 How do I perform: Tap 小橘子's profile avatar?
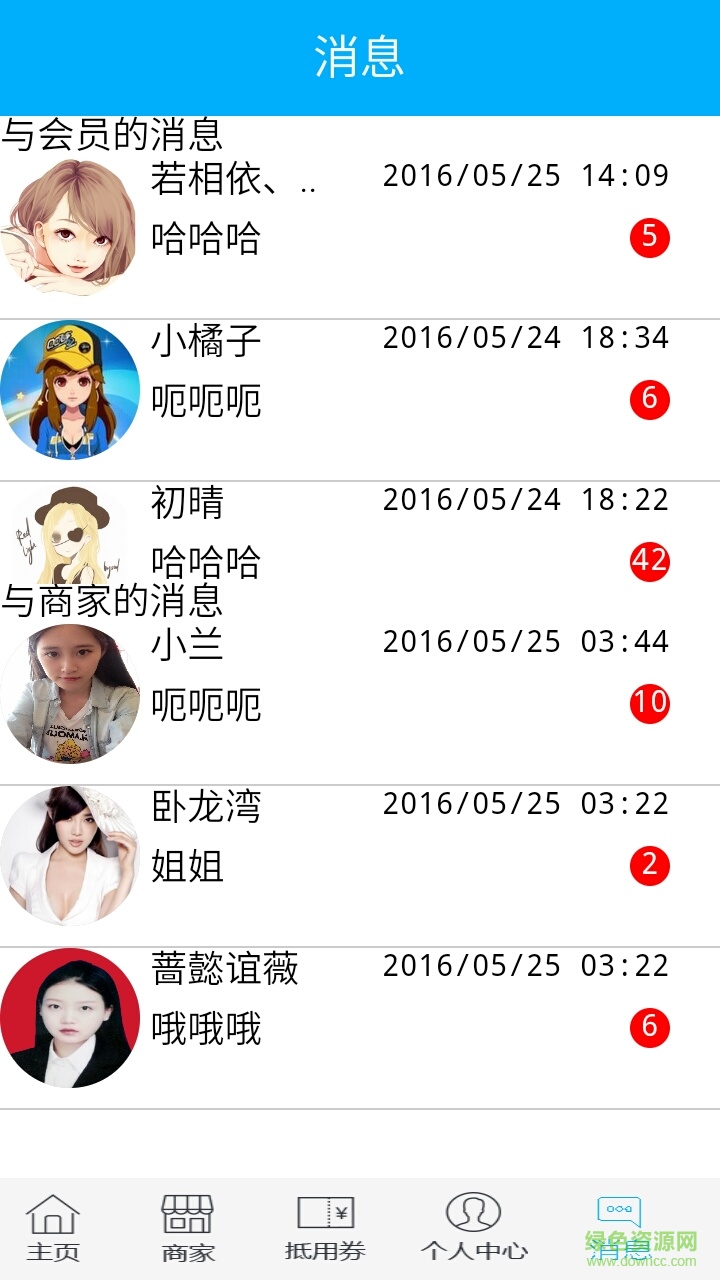(x=70, y=388)
